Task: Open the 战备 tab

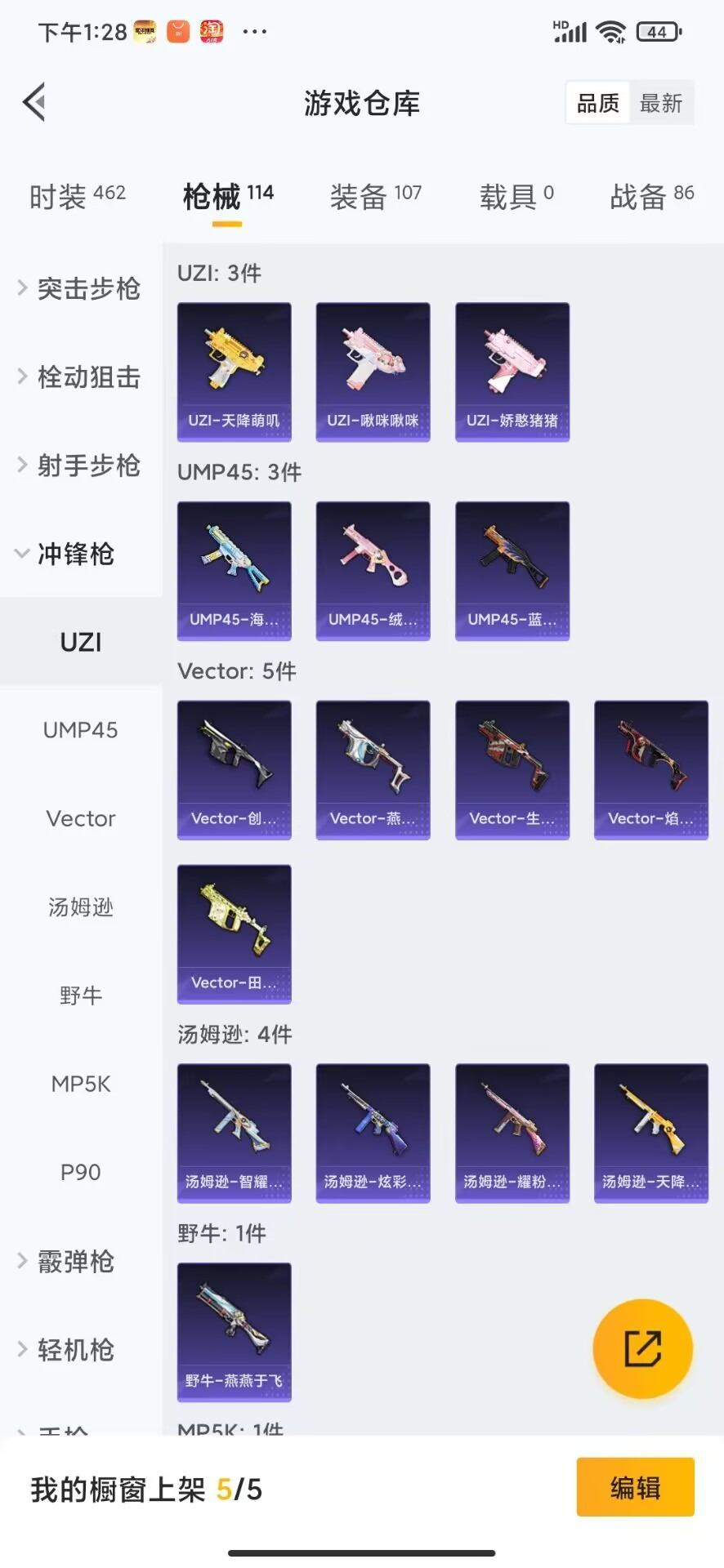Action: coord(651,196)
